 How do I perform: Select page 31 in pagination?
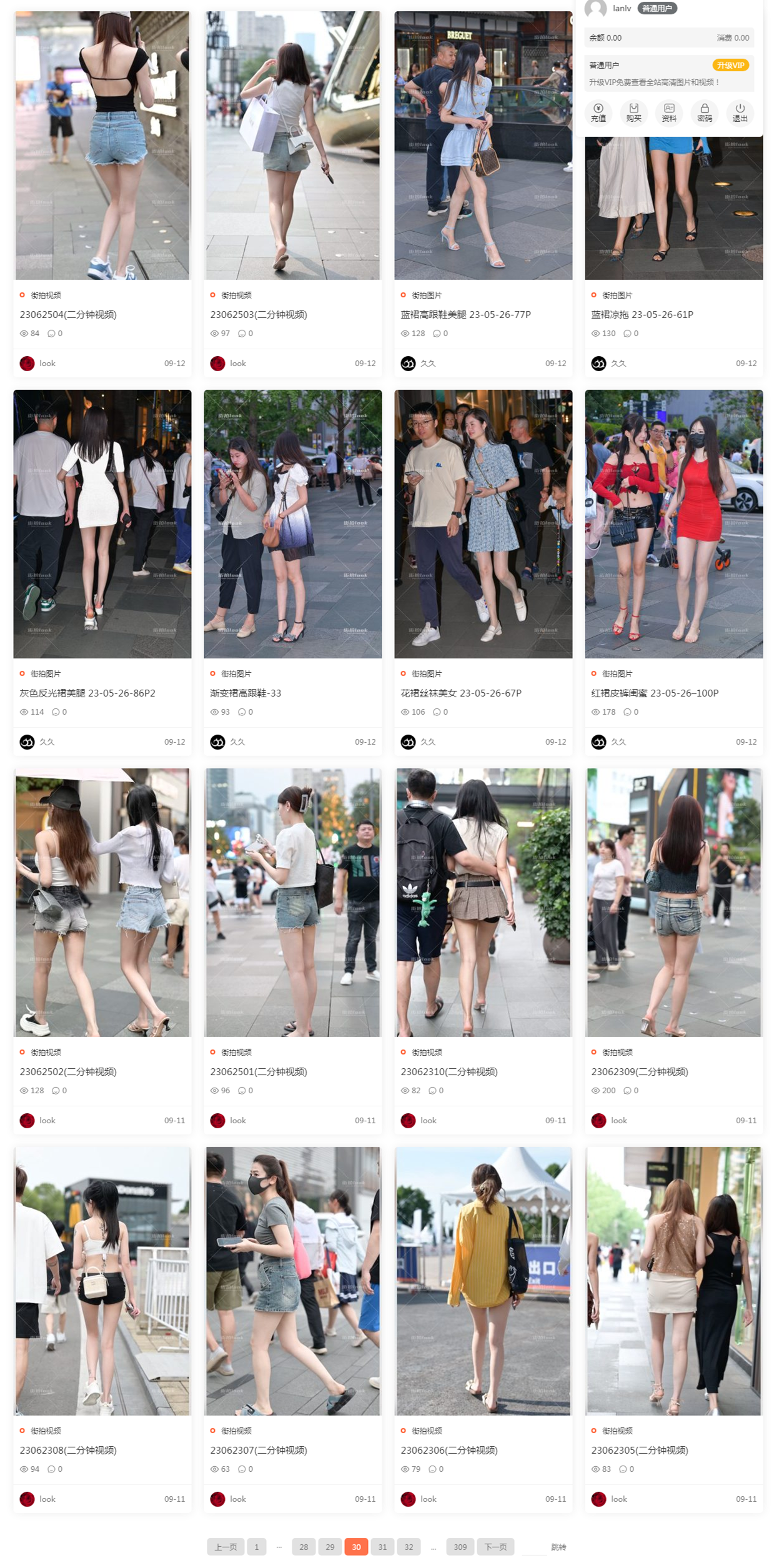(382, 1547)
